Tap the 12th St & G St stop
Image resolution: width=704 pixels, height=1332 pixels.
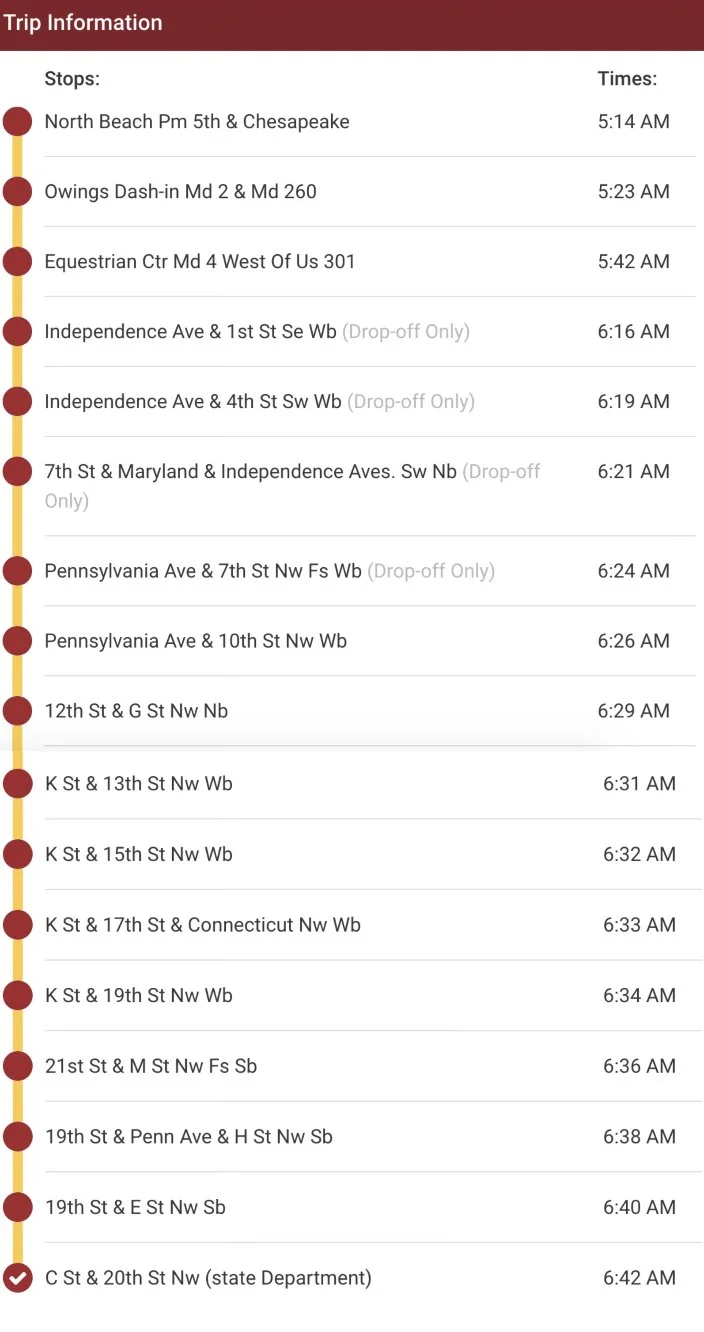(352, 711)
